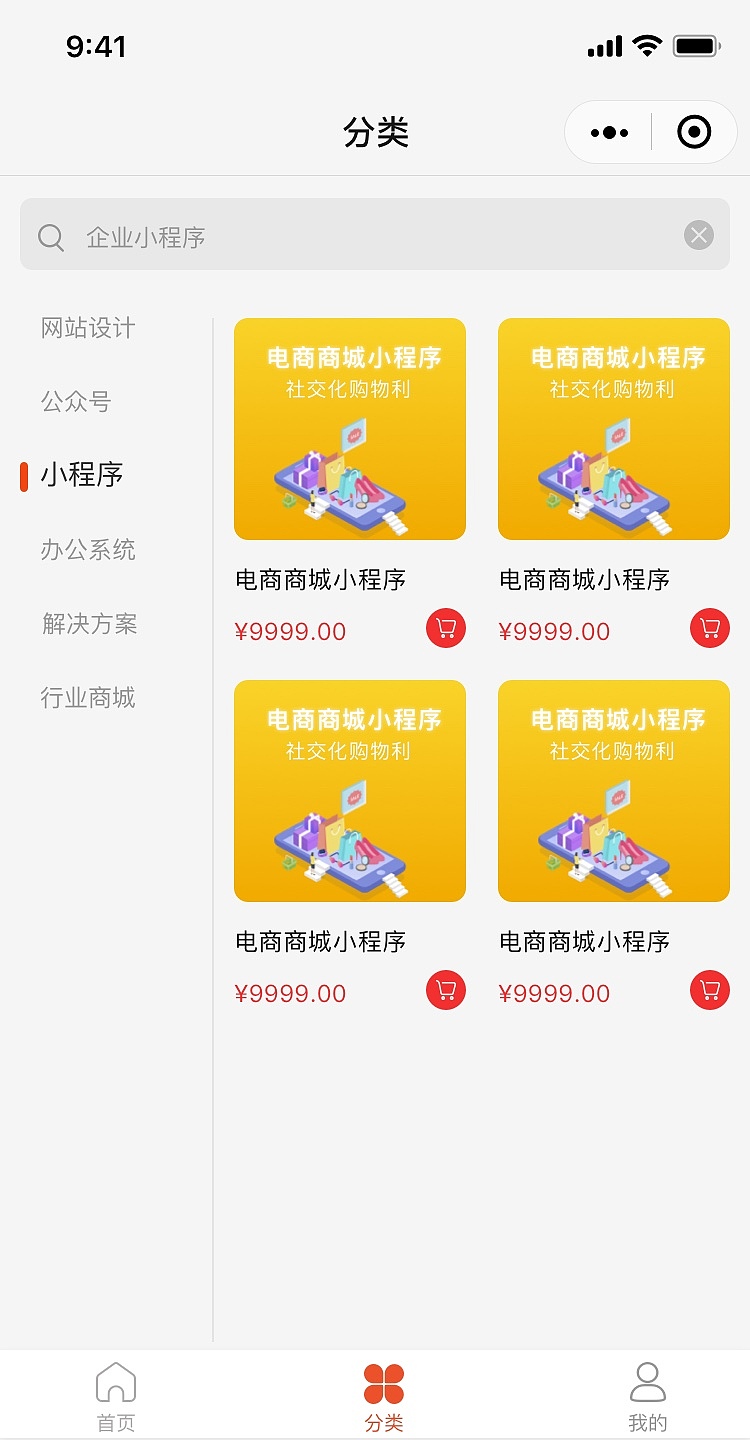Tap the home icon labeled 首页
750x1440 pixels.
click(x=116, y=1381)
